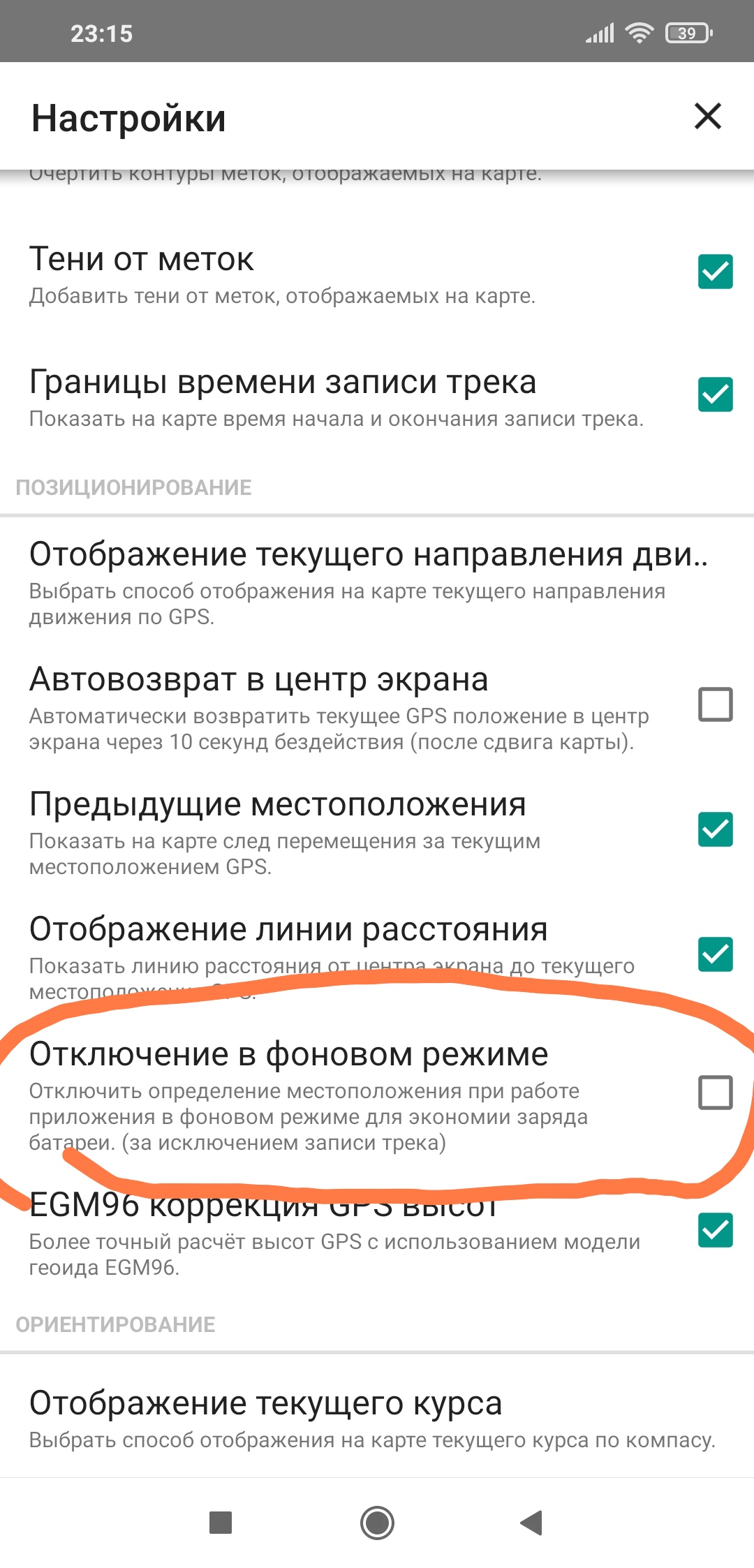
Task: Disable Границы времени записи трека
Action: (715, 394)
